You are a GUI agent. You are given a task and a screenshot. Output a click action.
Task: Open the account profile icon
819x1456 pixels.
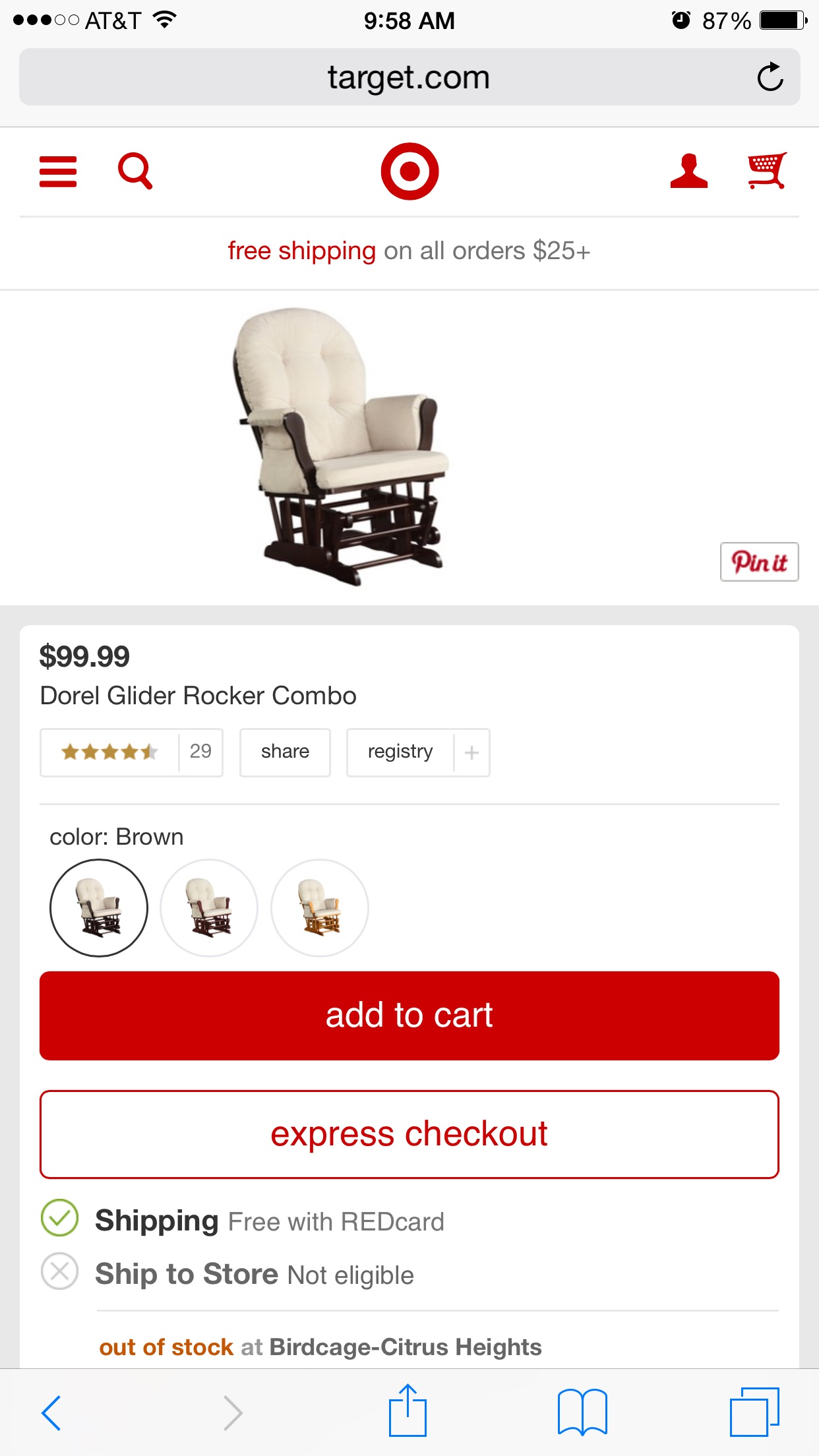click(688, 171)
